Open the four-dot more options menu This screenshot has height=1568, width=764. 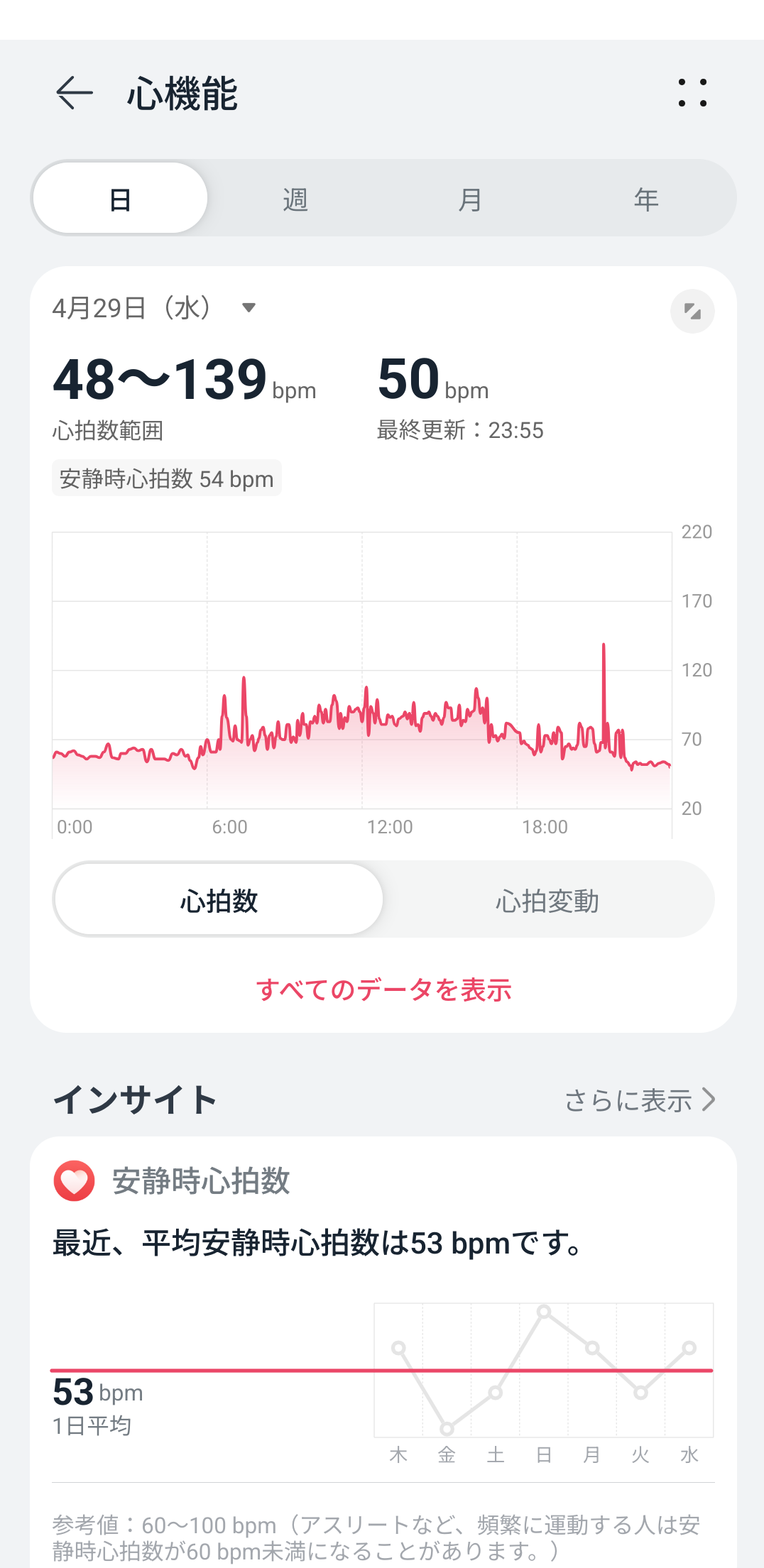pyautogui.click(x=692, y=93)
